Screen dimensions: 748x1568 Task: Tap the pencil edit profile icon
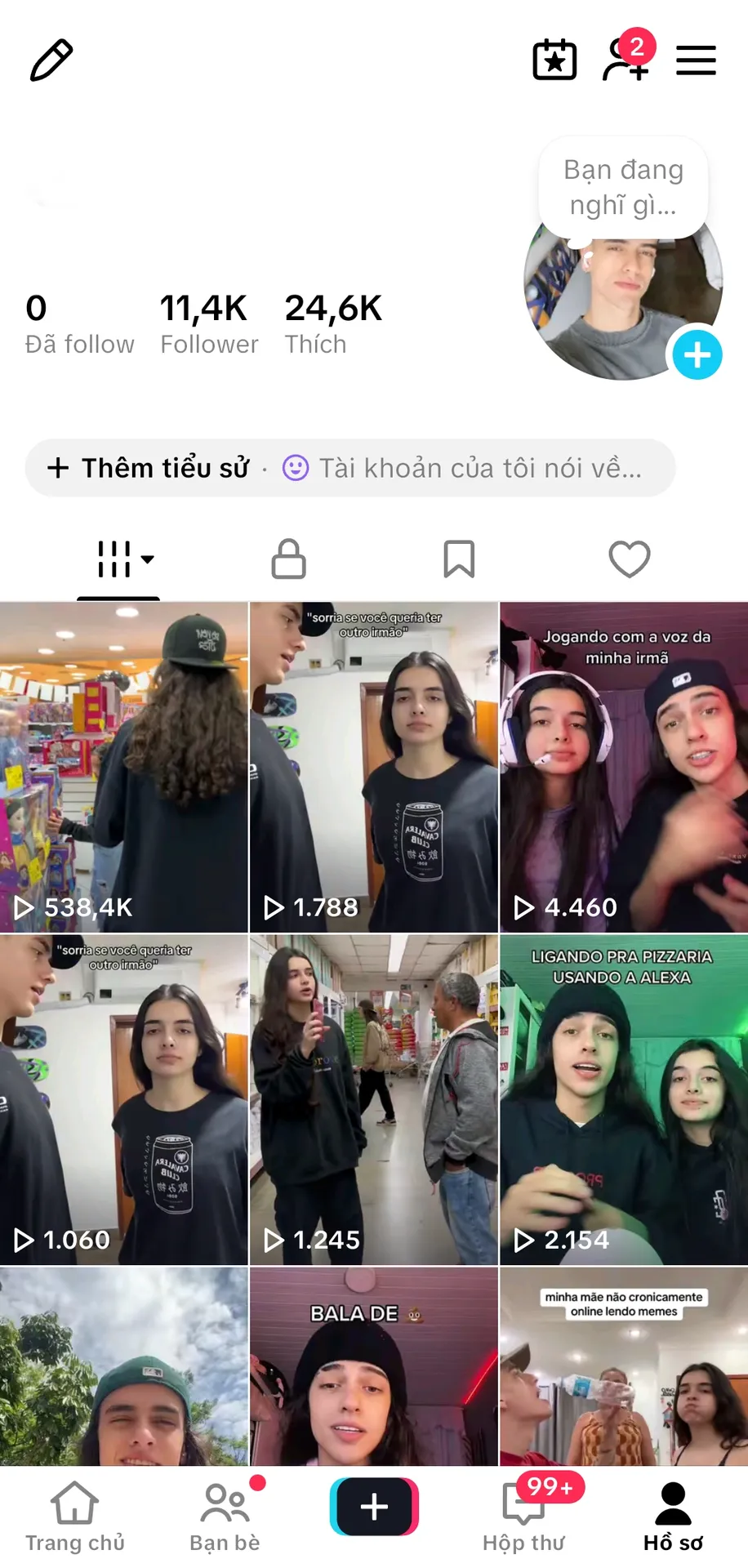click(x=51, y=60)
